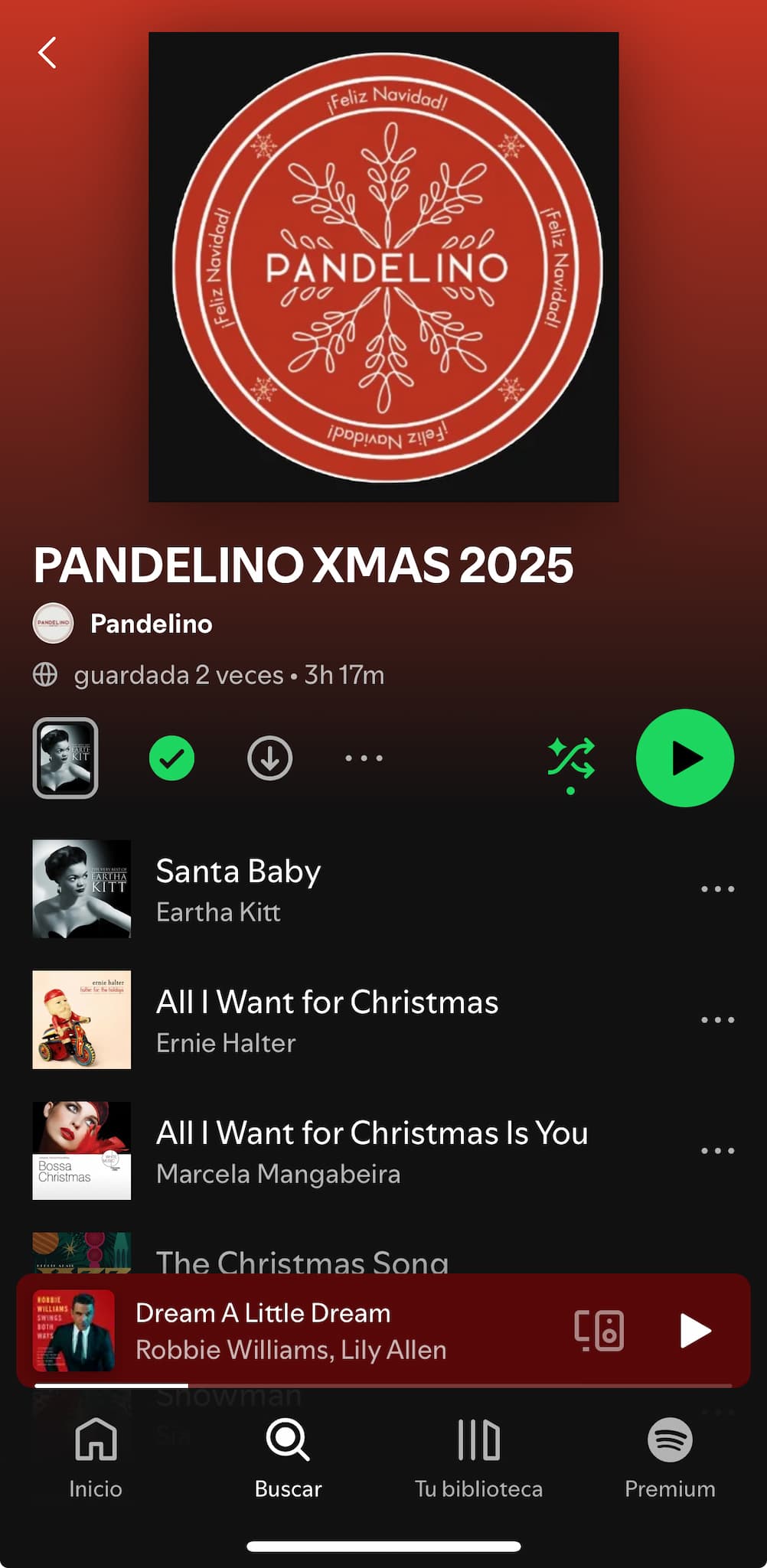
Task: Tap the connect to device icon in mini player
Action: (599, 1330)
